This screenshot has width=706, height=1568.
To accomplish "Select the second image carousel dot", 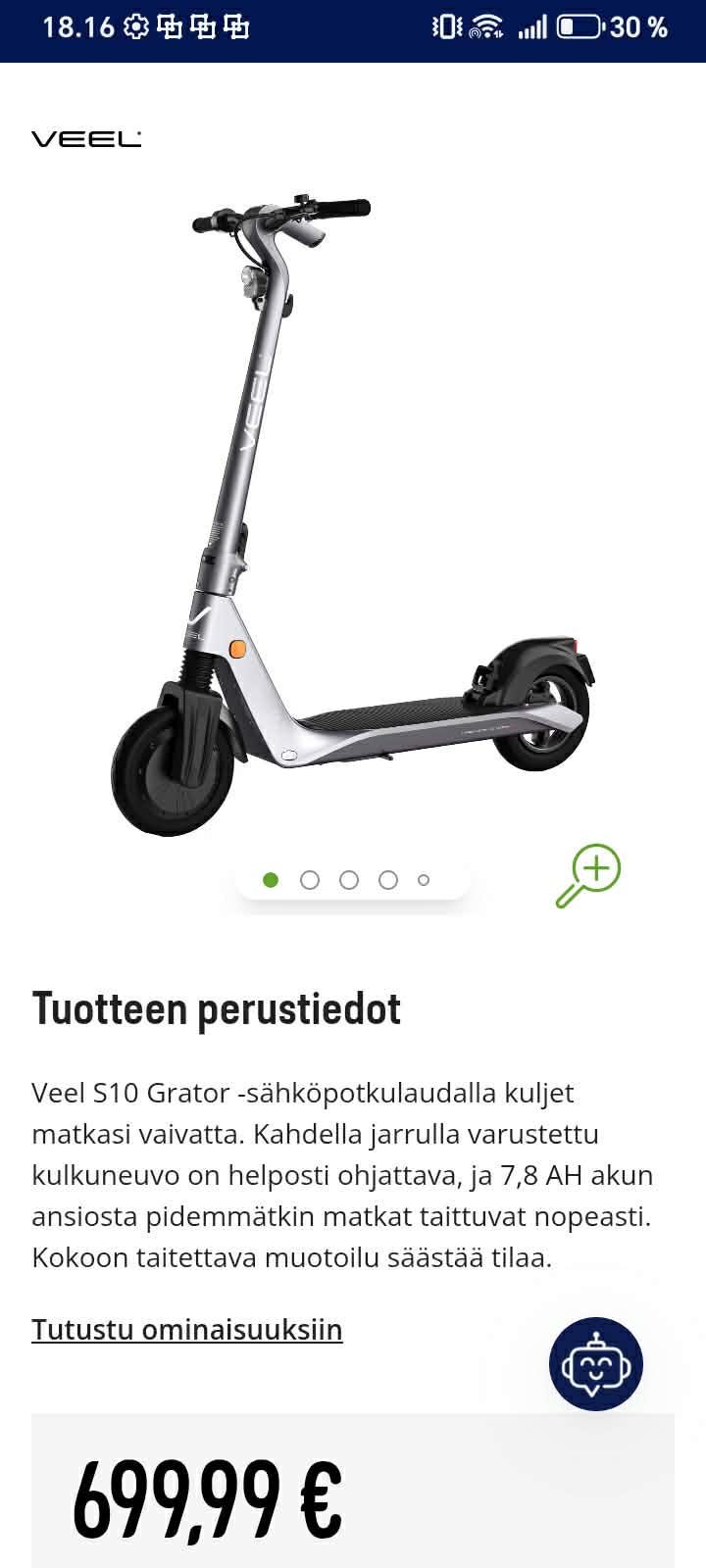I will (x=311, y=879).
